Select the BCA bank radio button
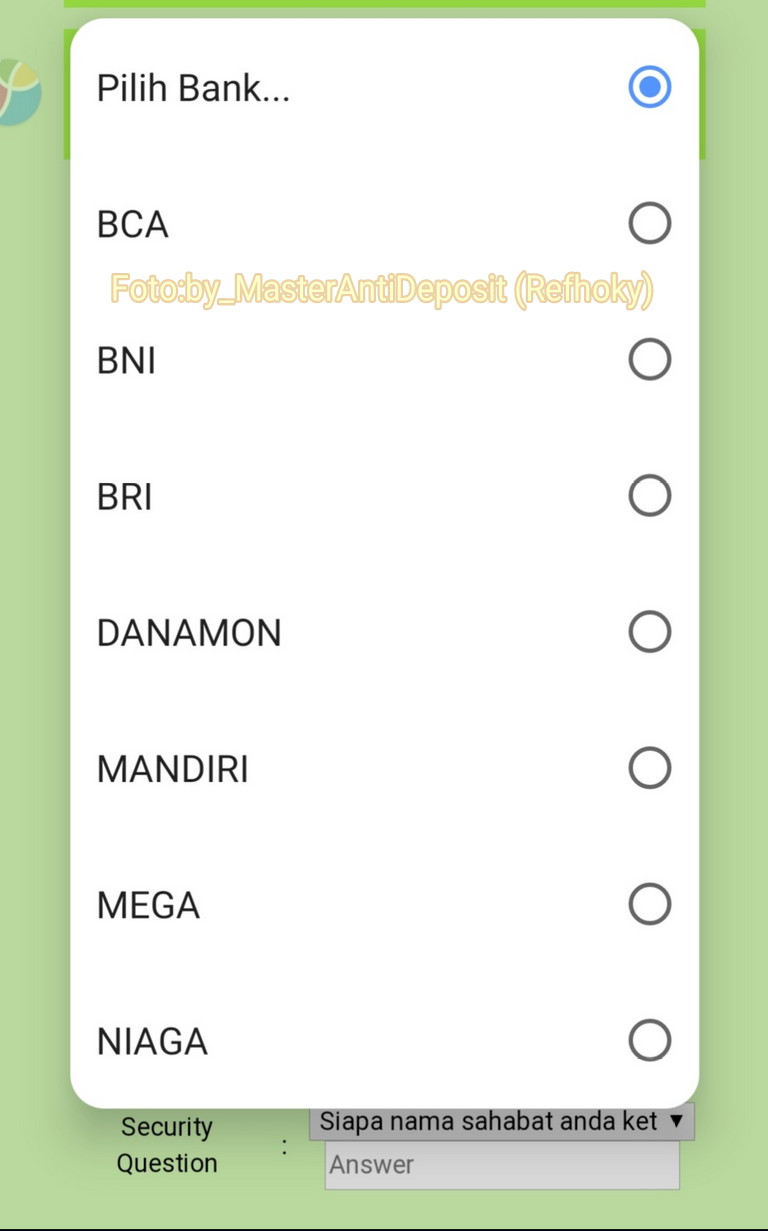Viewport: 768px width, 1231px height. click(x=650, y=223)
